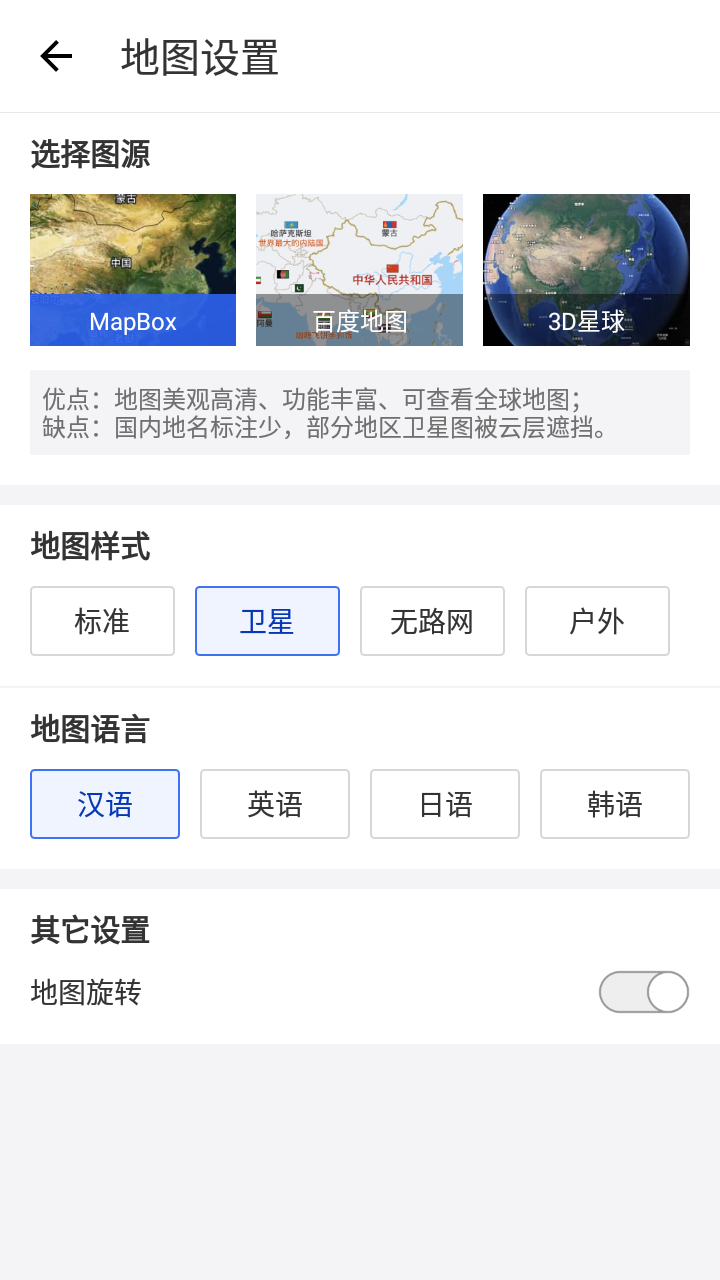Switch to 无路网 map style
The image size is (720, 1280).
click(x=432, y=621)
